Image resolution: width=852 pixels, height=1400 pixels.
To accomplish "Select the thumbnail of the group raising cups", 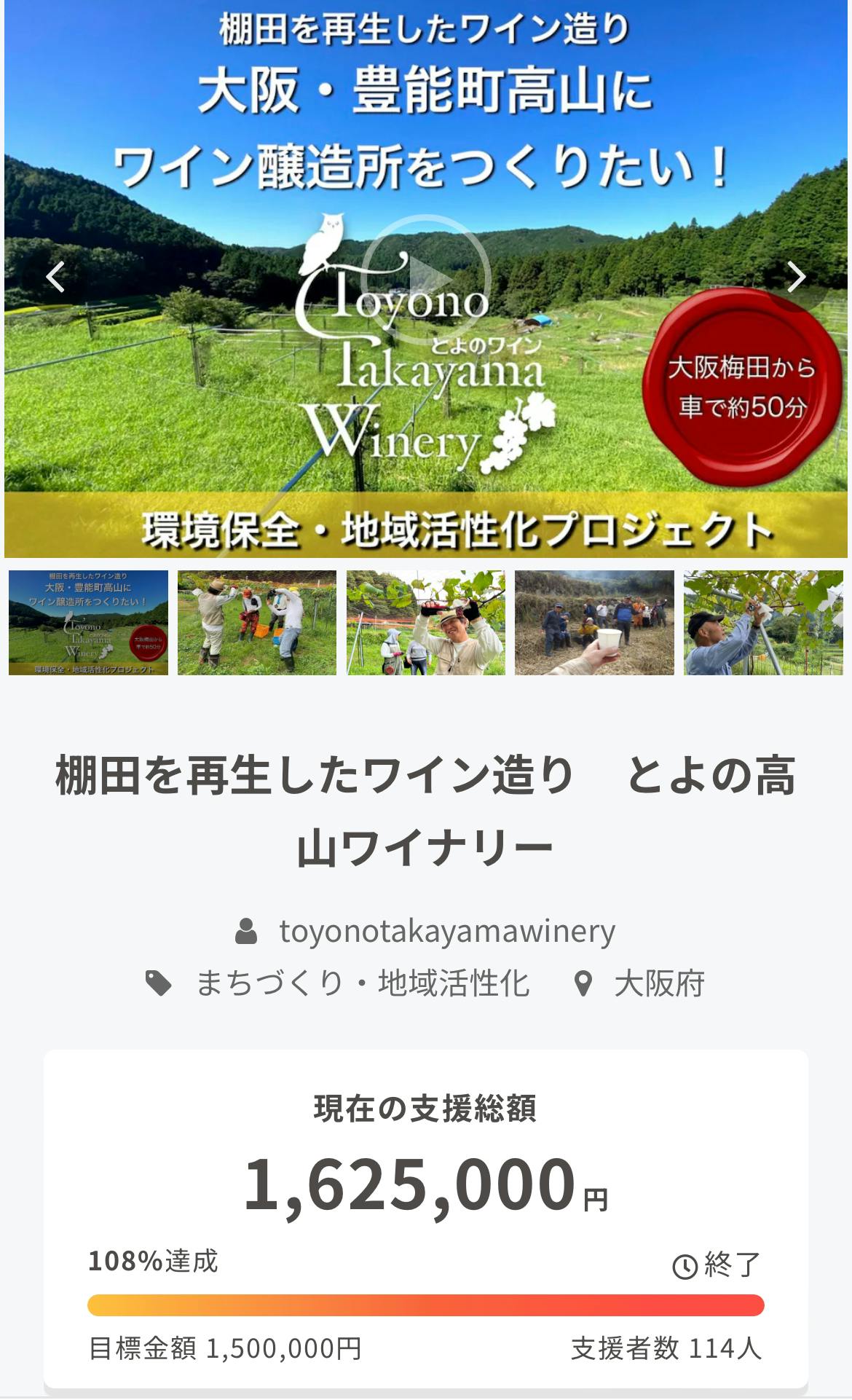I will tap(594, 622).
